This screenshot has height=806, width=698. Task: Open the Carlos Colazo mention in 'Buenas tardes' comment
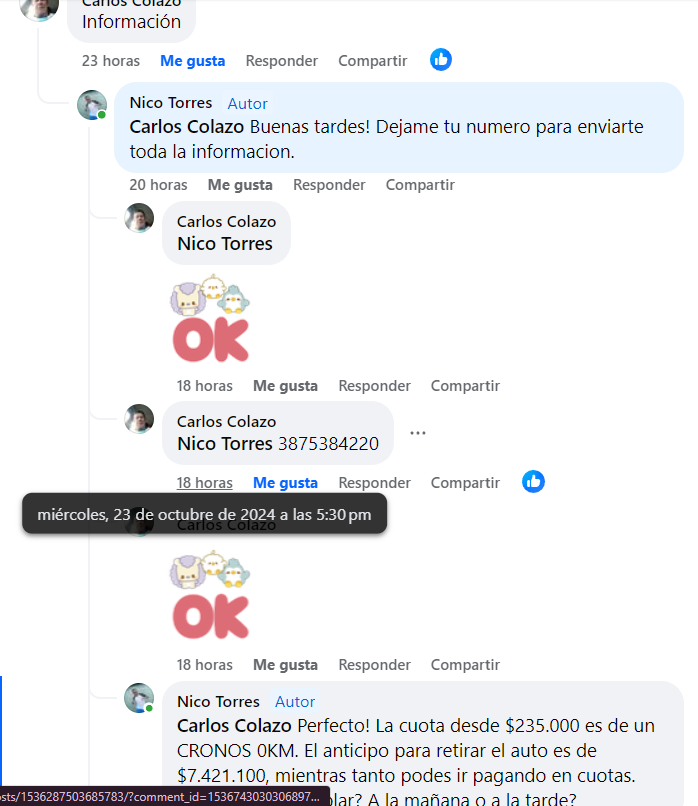(x=187, y=127)
